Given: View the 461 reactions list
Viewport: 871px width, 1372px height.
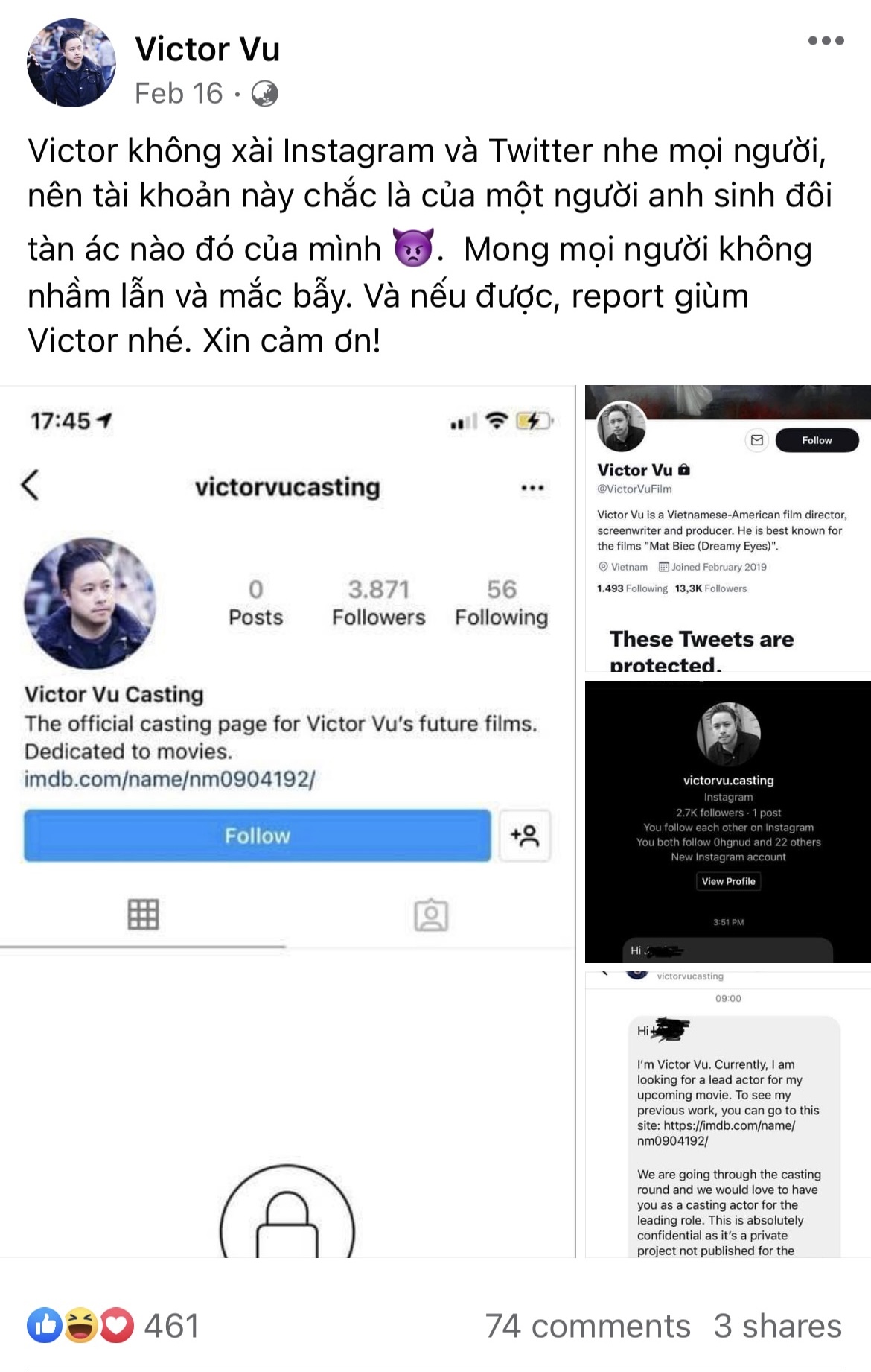Looking at the screenshot, I should click(x=113, y=1326).
